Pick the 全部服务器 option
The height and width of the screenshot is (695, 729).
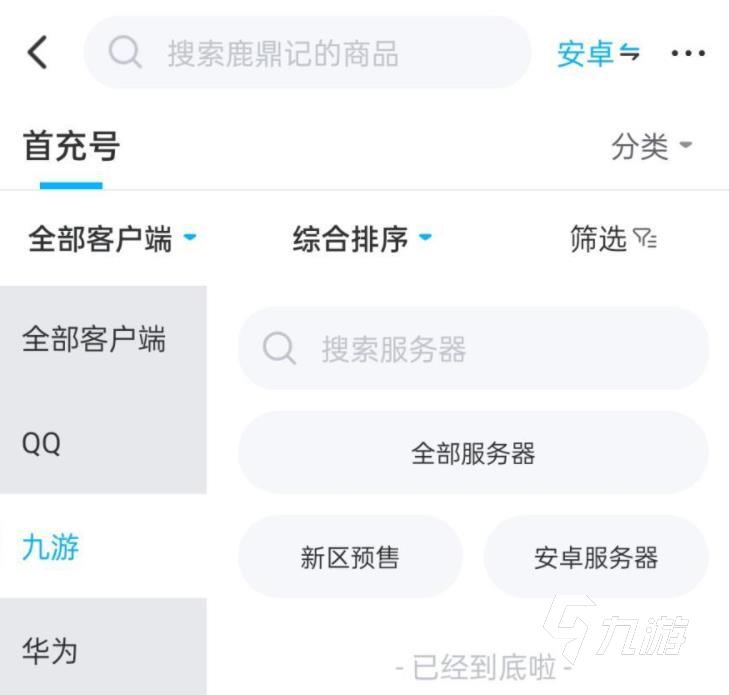click(473, 453)
